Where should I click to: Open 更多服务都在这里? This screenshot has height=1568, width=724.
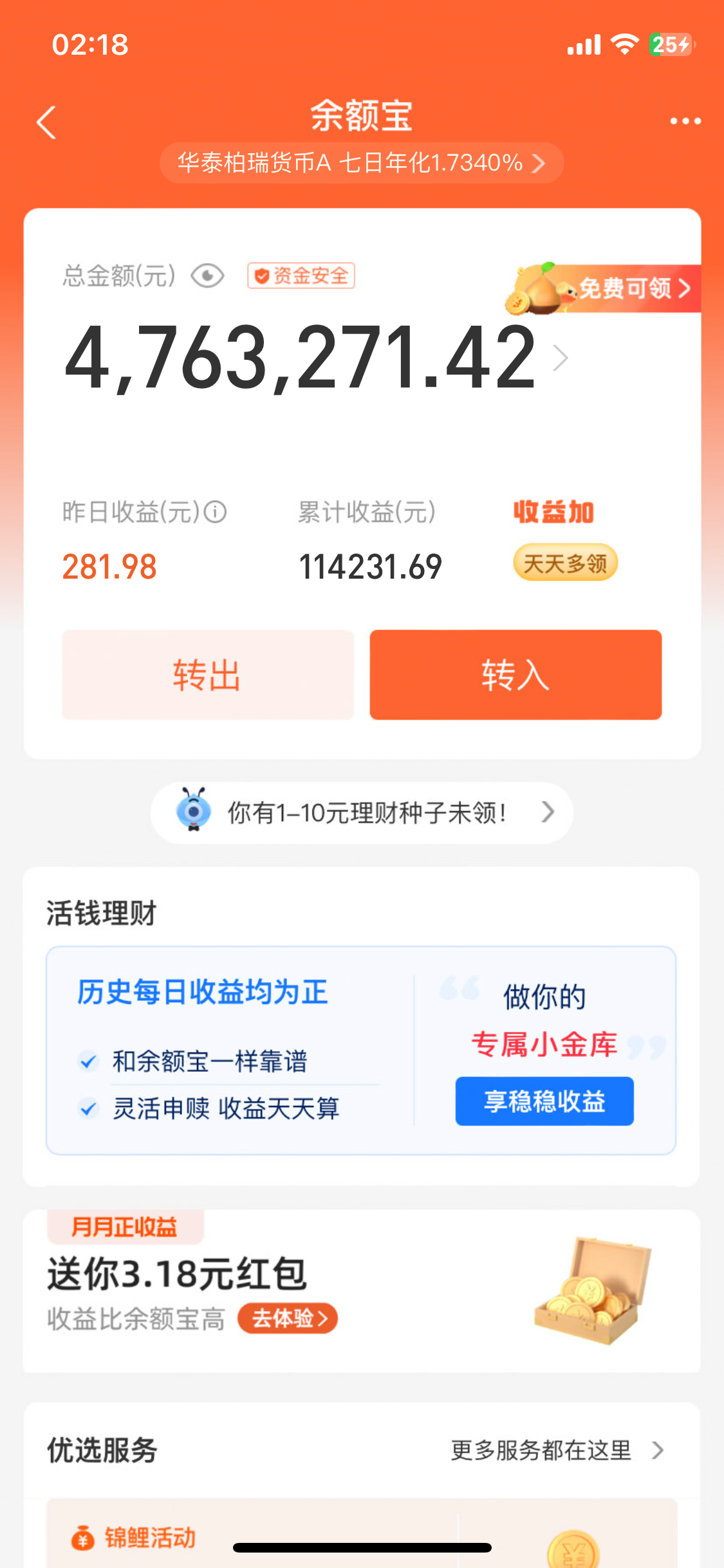556,1450
